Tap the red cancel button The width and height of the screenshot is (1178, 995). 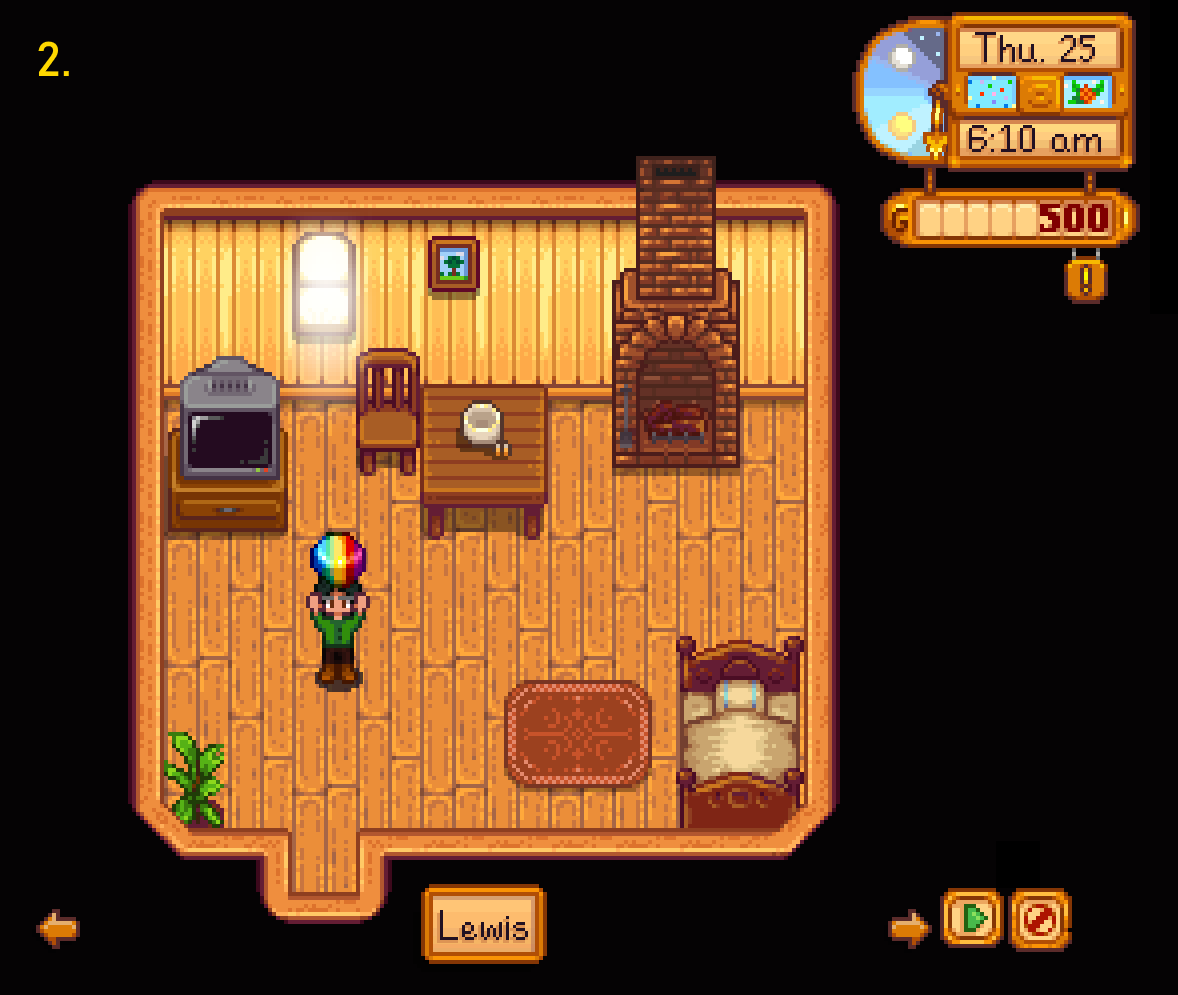(1039, 919)
